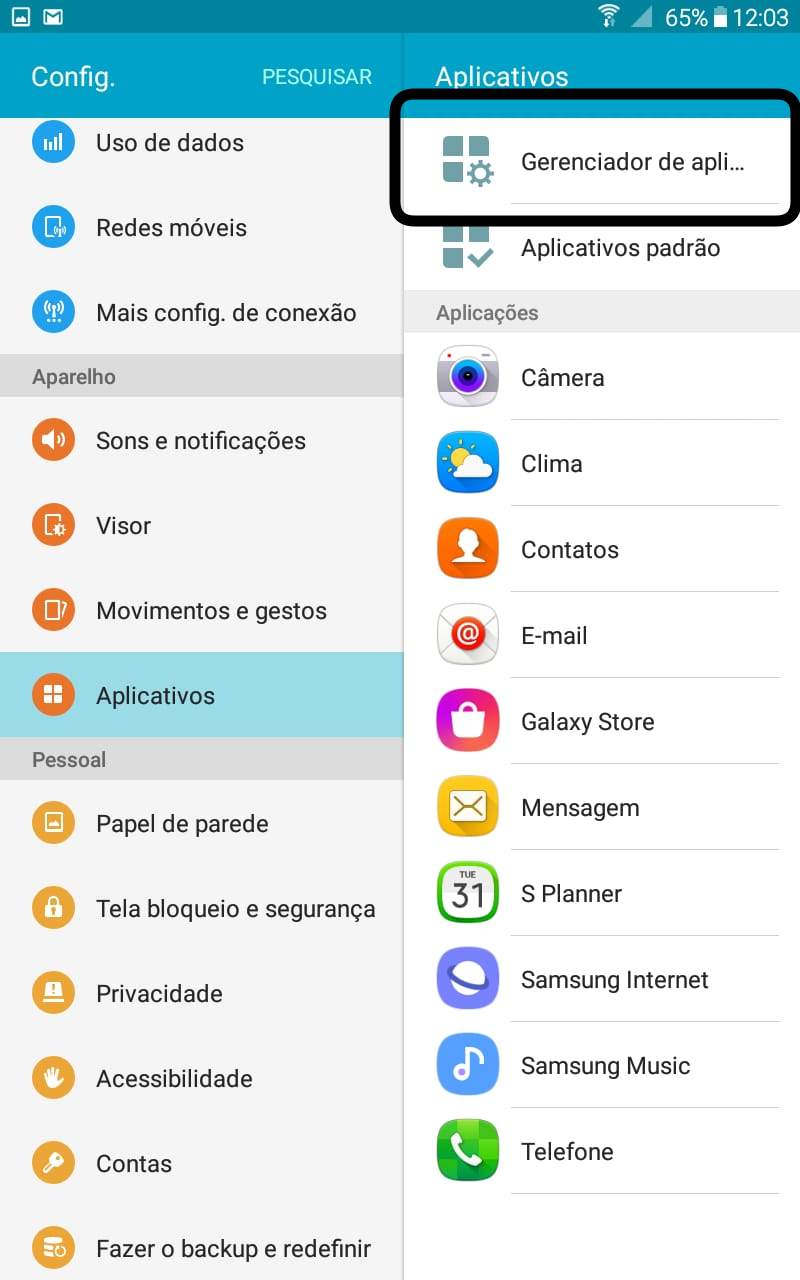Open Redes móveis settings
800x1280 pixels.
pyautogui.click(x=171, y=228)
